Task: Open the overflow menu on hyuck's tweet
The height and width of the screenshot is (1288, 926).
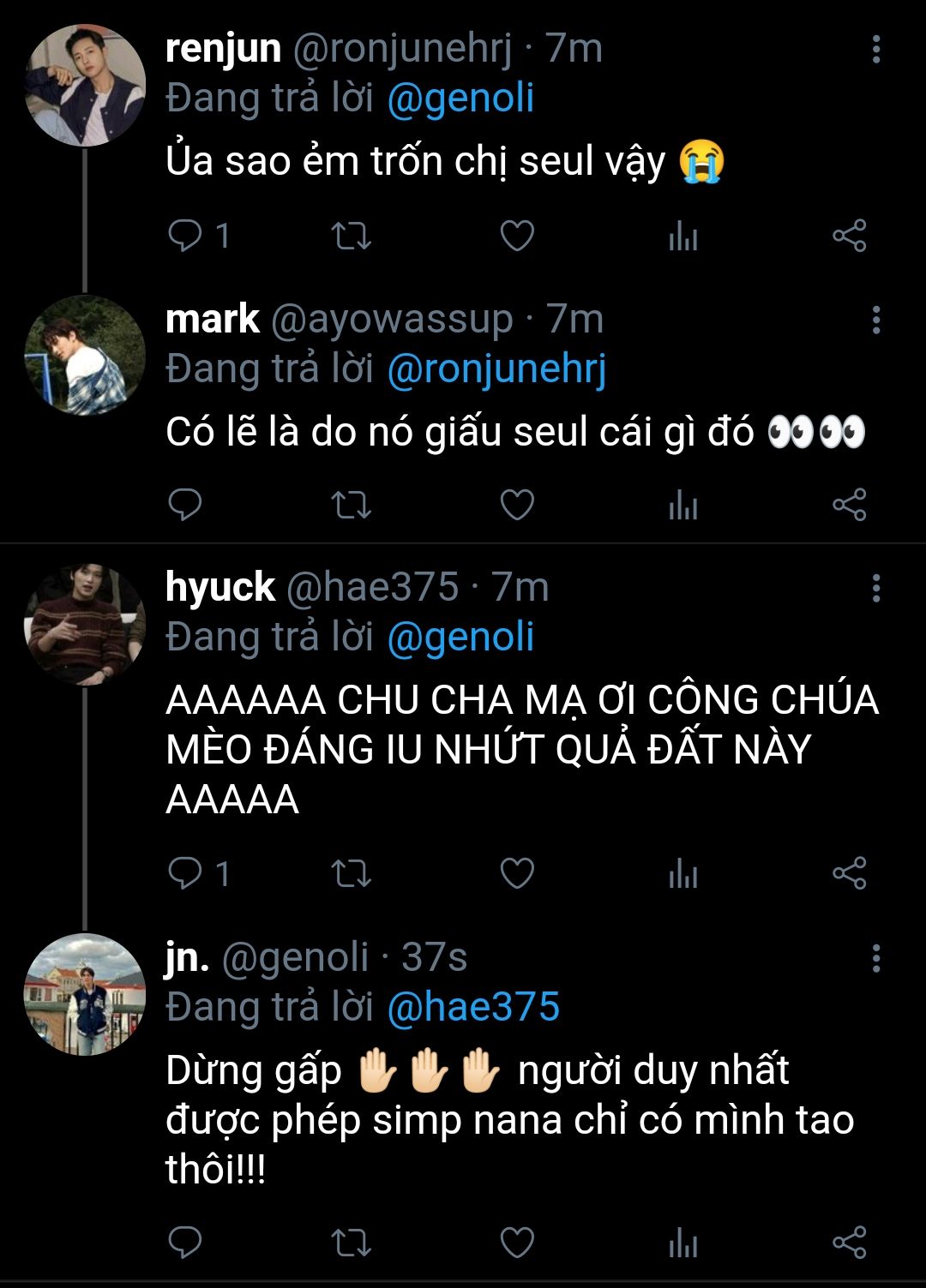Action: tap(875, 589)
